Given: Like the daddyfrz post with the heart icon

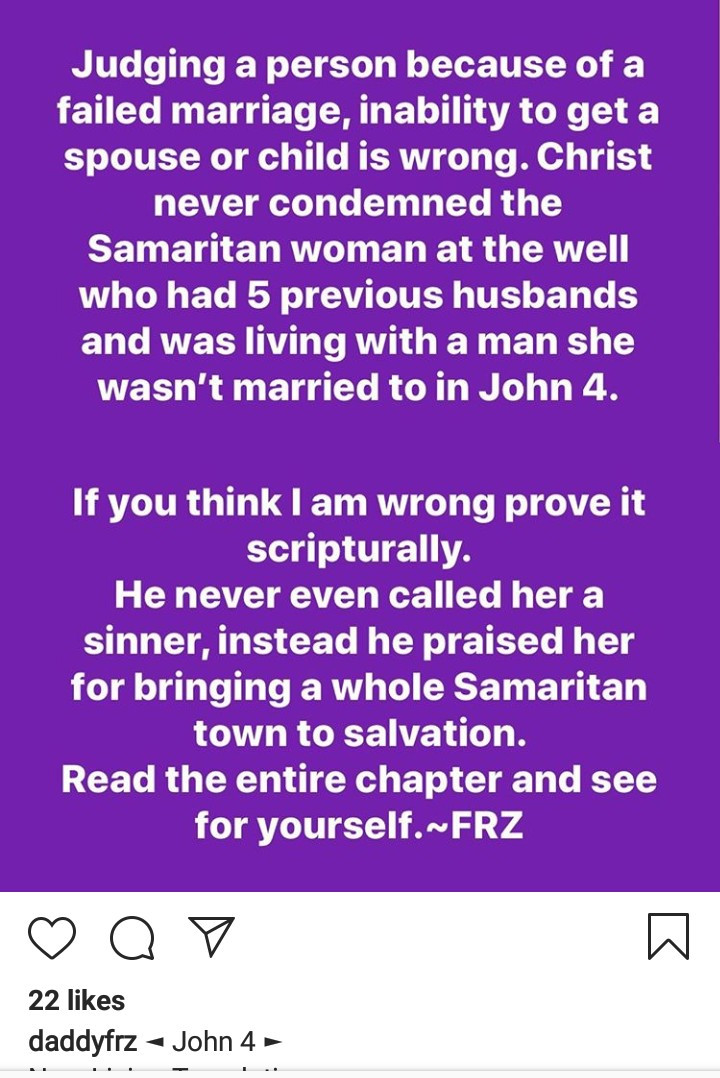Looking at the screenshot, I should (52, 937).
